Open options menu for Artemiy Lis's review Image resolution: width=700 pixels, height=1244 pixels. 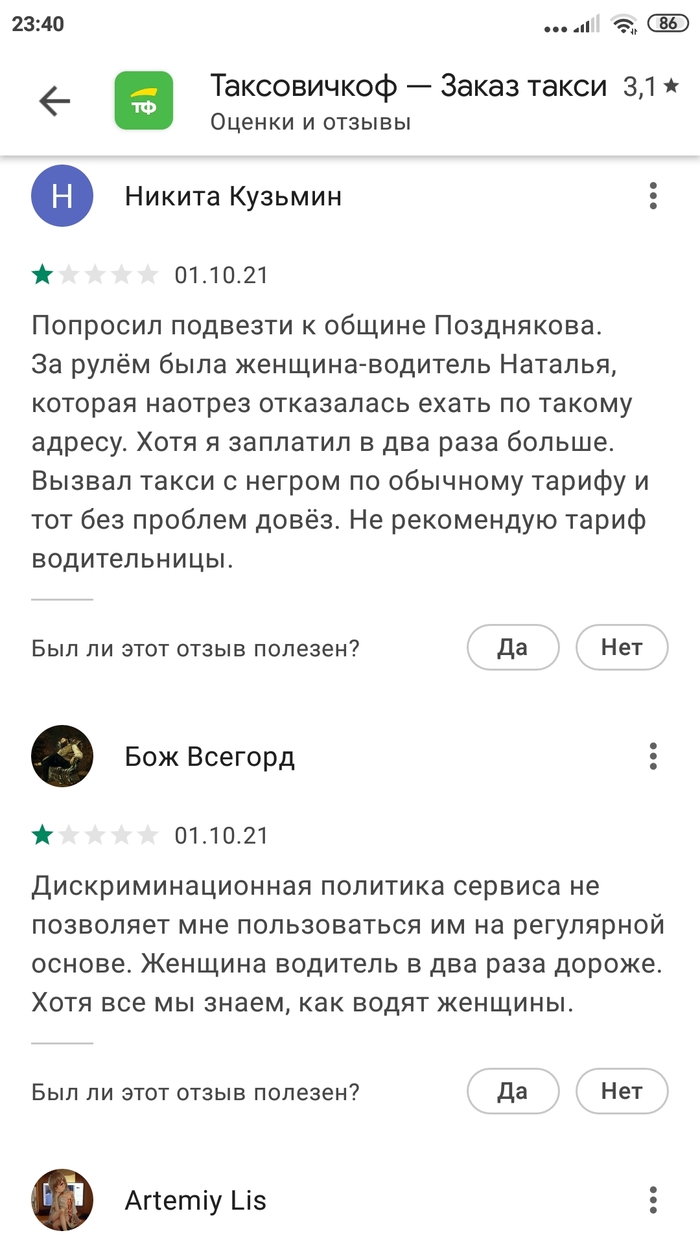[x=653, y=1200]
